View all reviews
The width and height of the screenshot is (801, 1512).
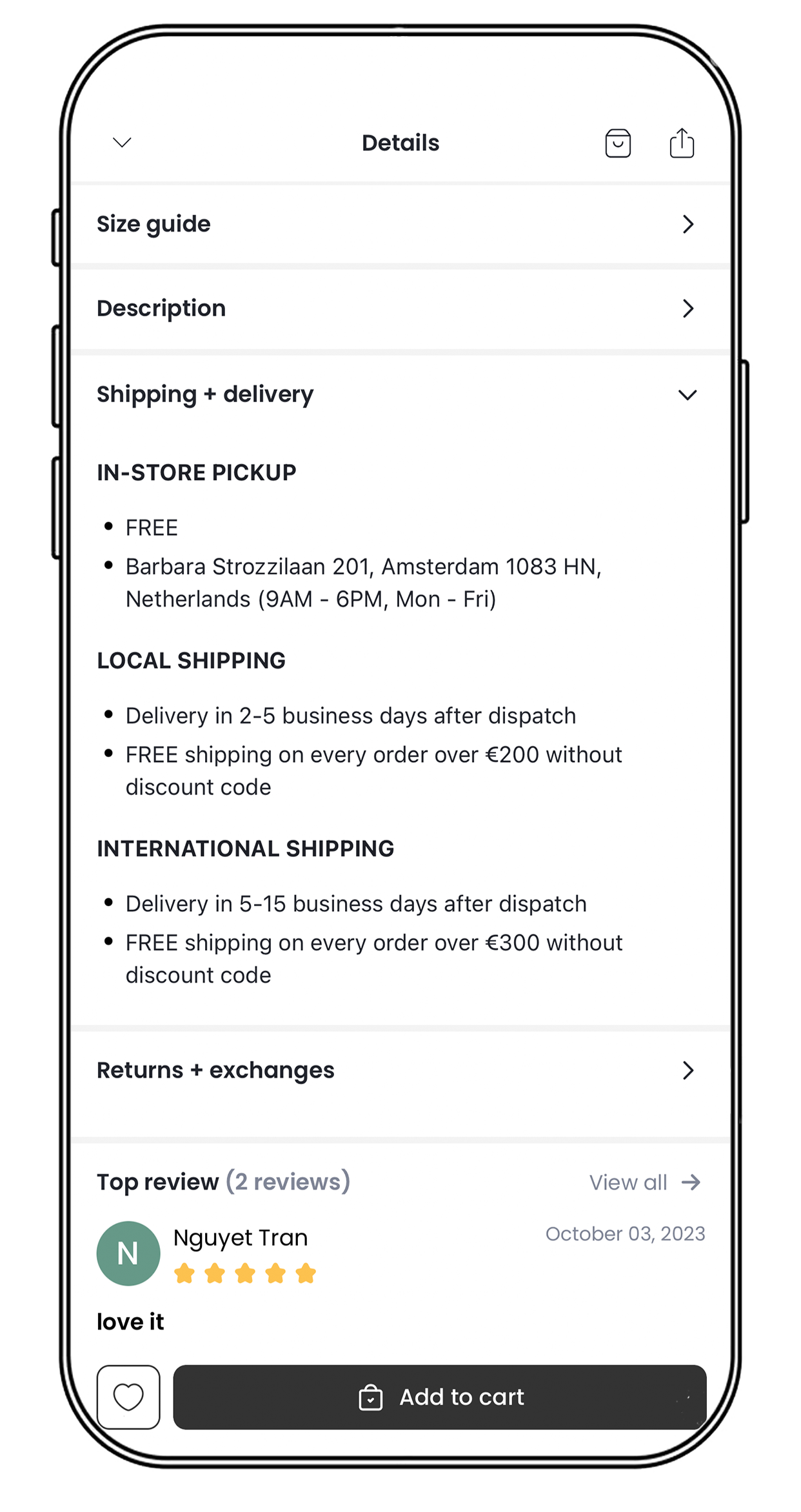pyautogui.click(x=644, y=1182)
